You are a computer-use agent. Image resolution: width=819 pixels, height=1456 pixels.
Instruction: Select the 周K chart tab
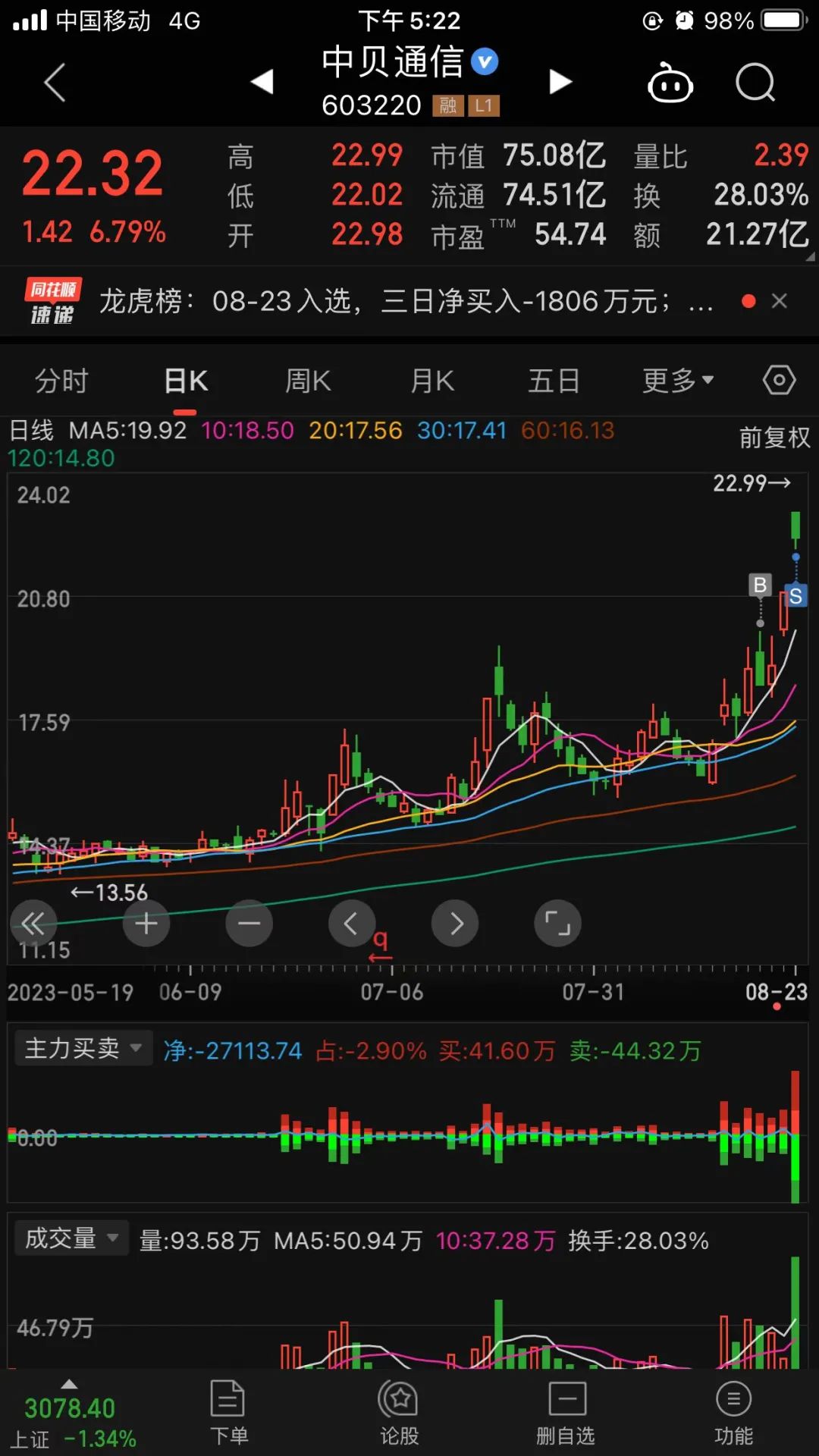click(x=308, y=381)
